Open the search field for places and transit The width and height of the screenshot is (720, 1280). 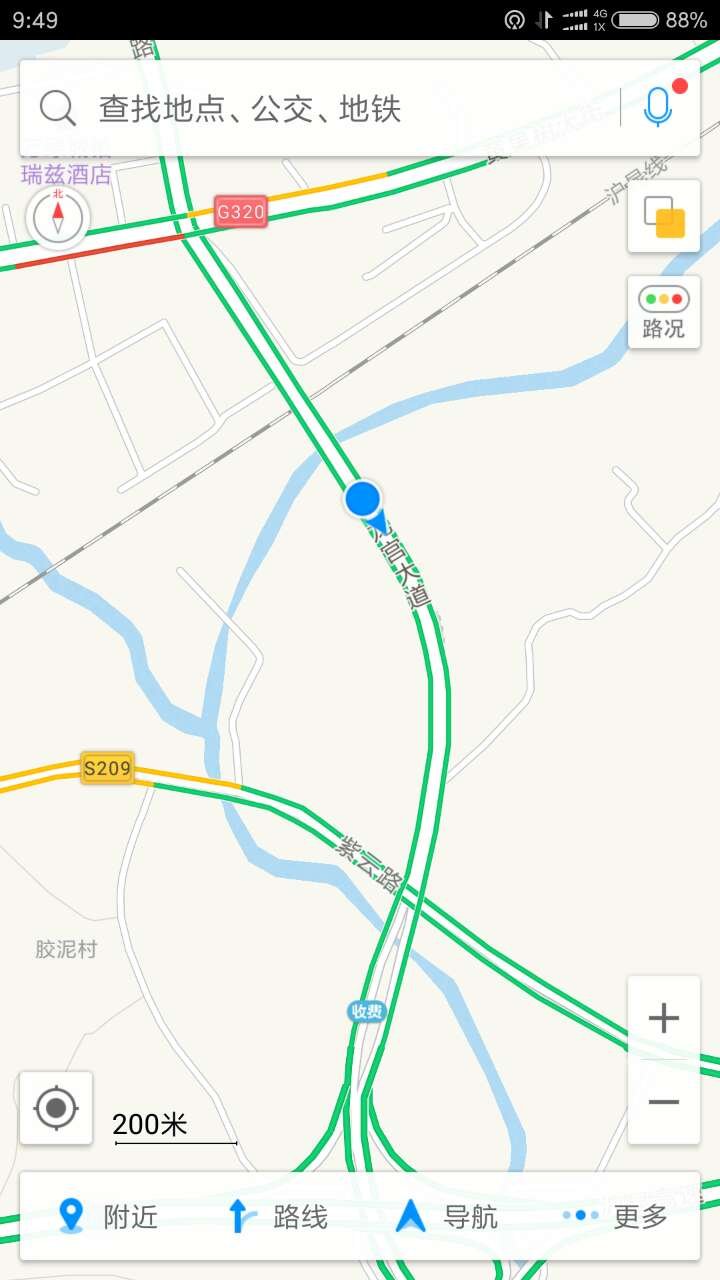click(320, 108)
